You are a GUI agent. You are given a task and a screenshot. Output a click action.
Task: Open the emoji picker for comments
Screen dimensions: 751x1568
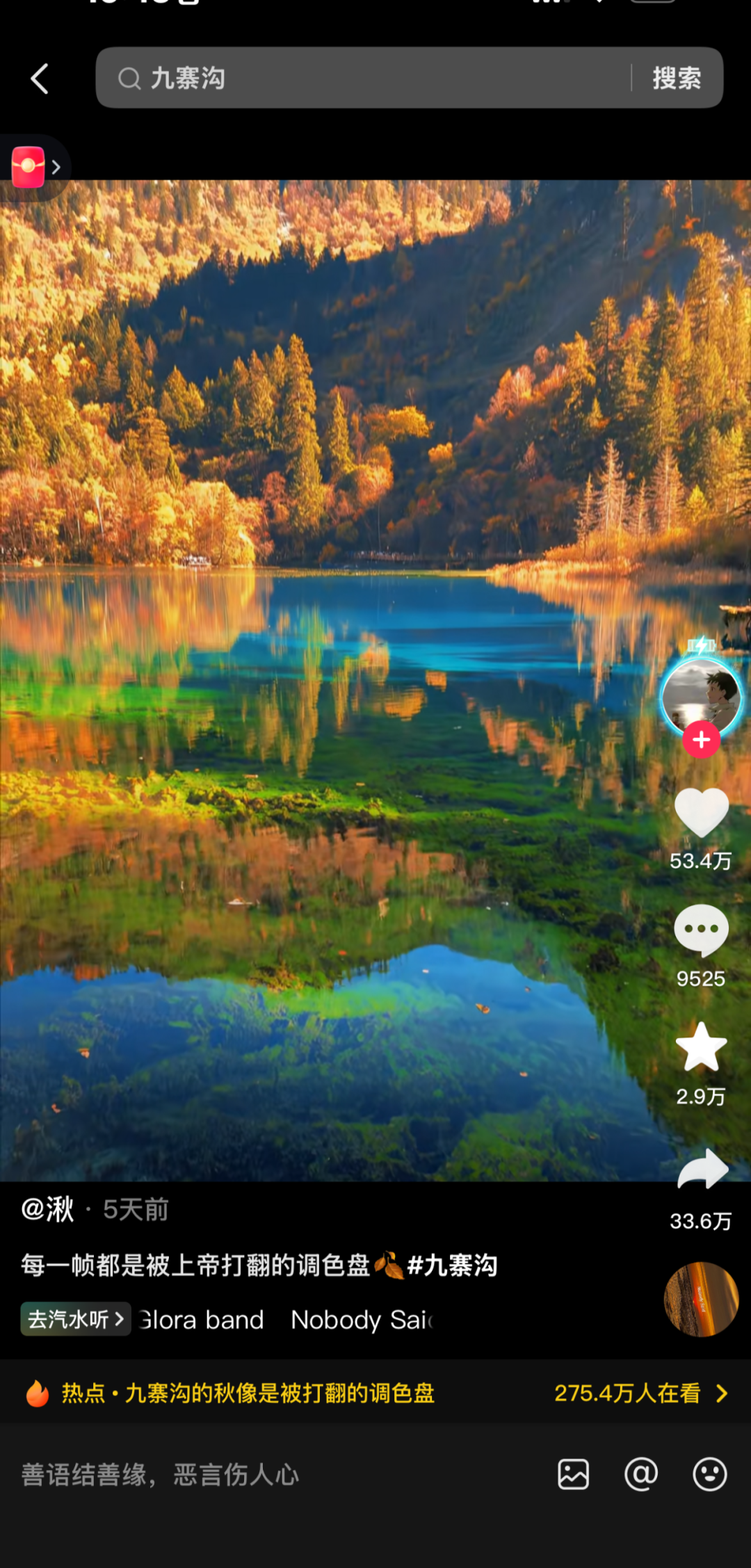click(710, 1474)
